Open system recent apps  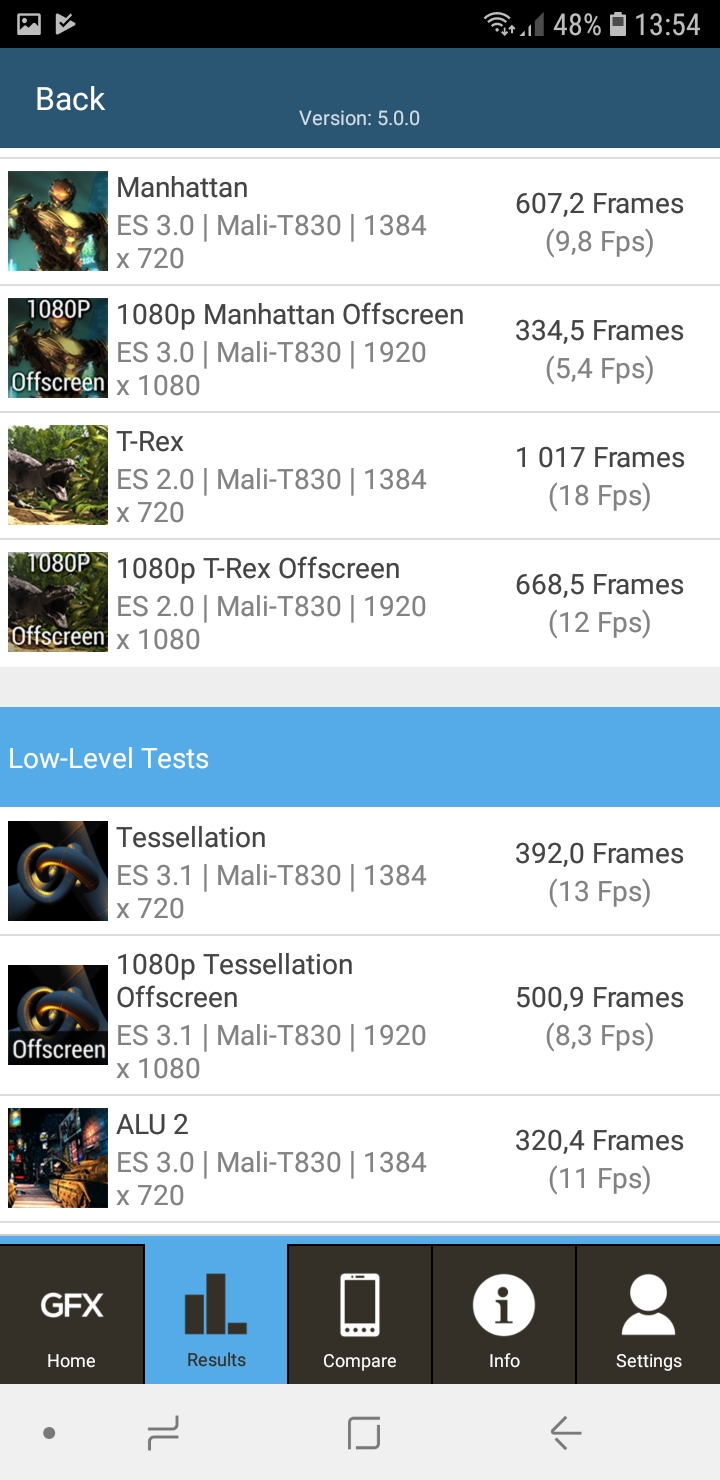(163, 1433)
